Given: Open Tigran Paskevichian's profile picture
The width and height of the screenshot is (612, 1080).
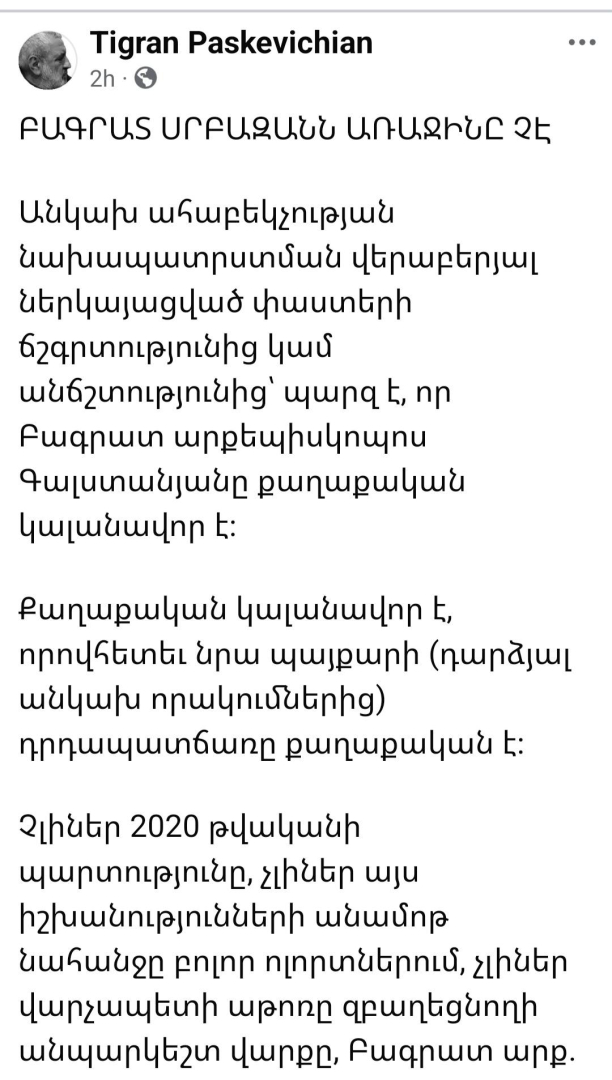Looking at the screenshot, I should tap(46, 60).
